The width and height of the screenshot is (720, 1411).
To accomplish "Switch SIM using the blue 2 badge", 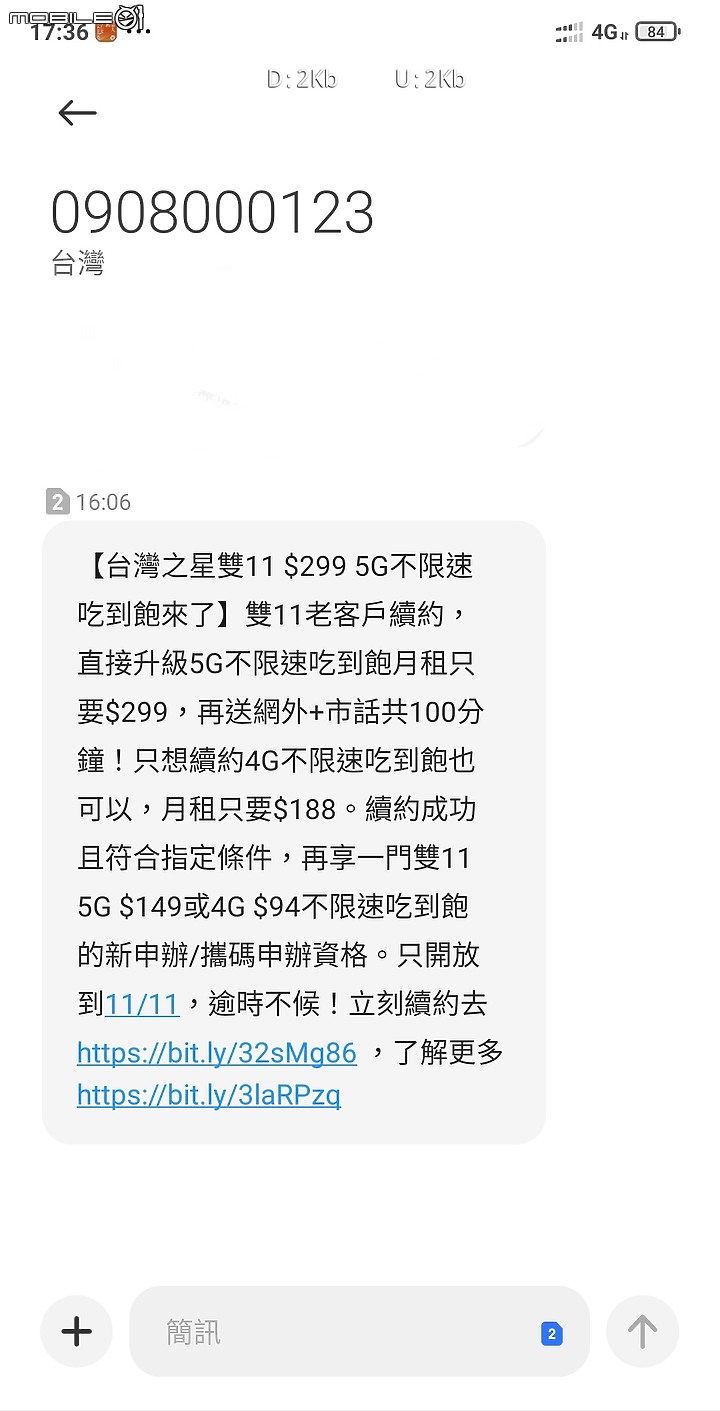I will point(552,1333).
